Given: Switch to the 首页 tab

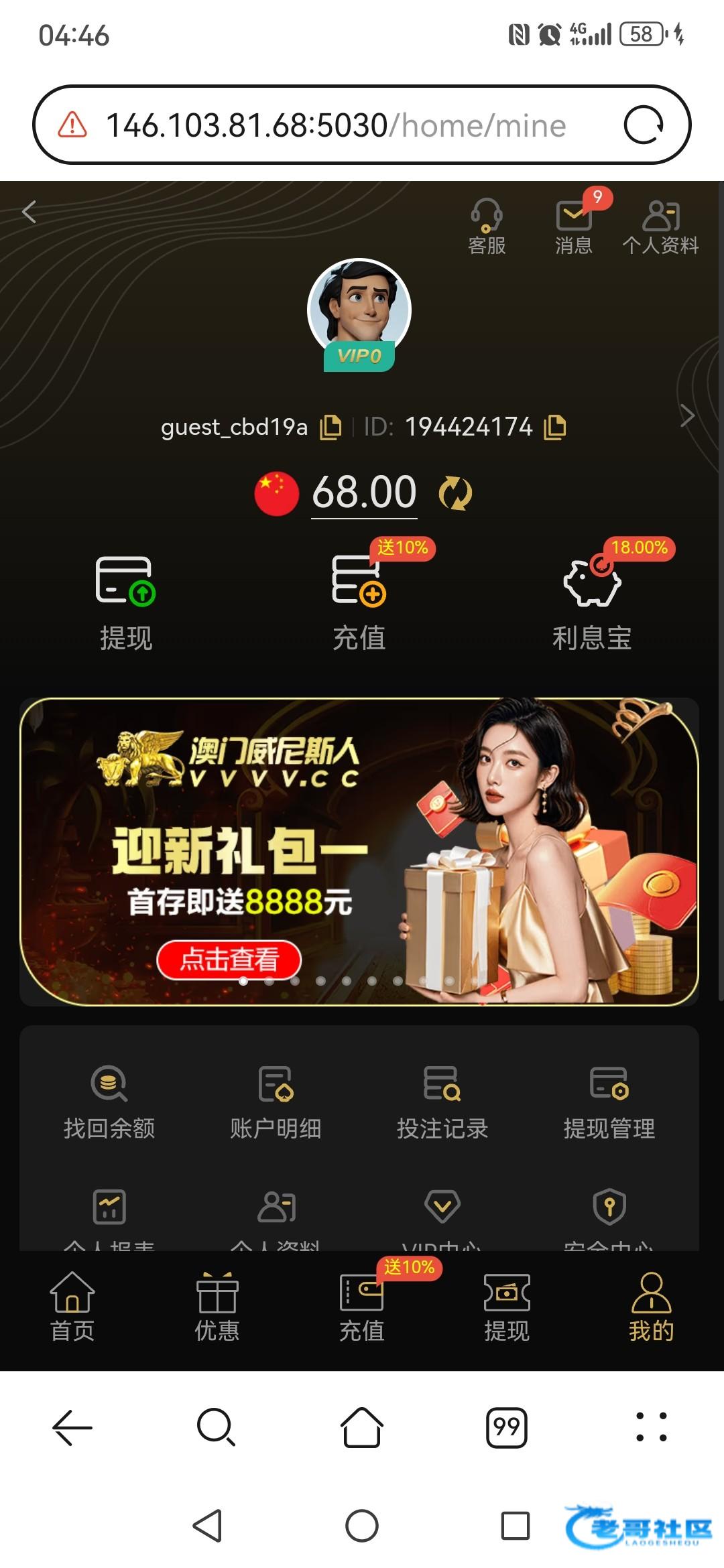Looking at the screenshot, I should click(72, 1307).
